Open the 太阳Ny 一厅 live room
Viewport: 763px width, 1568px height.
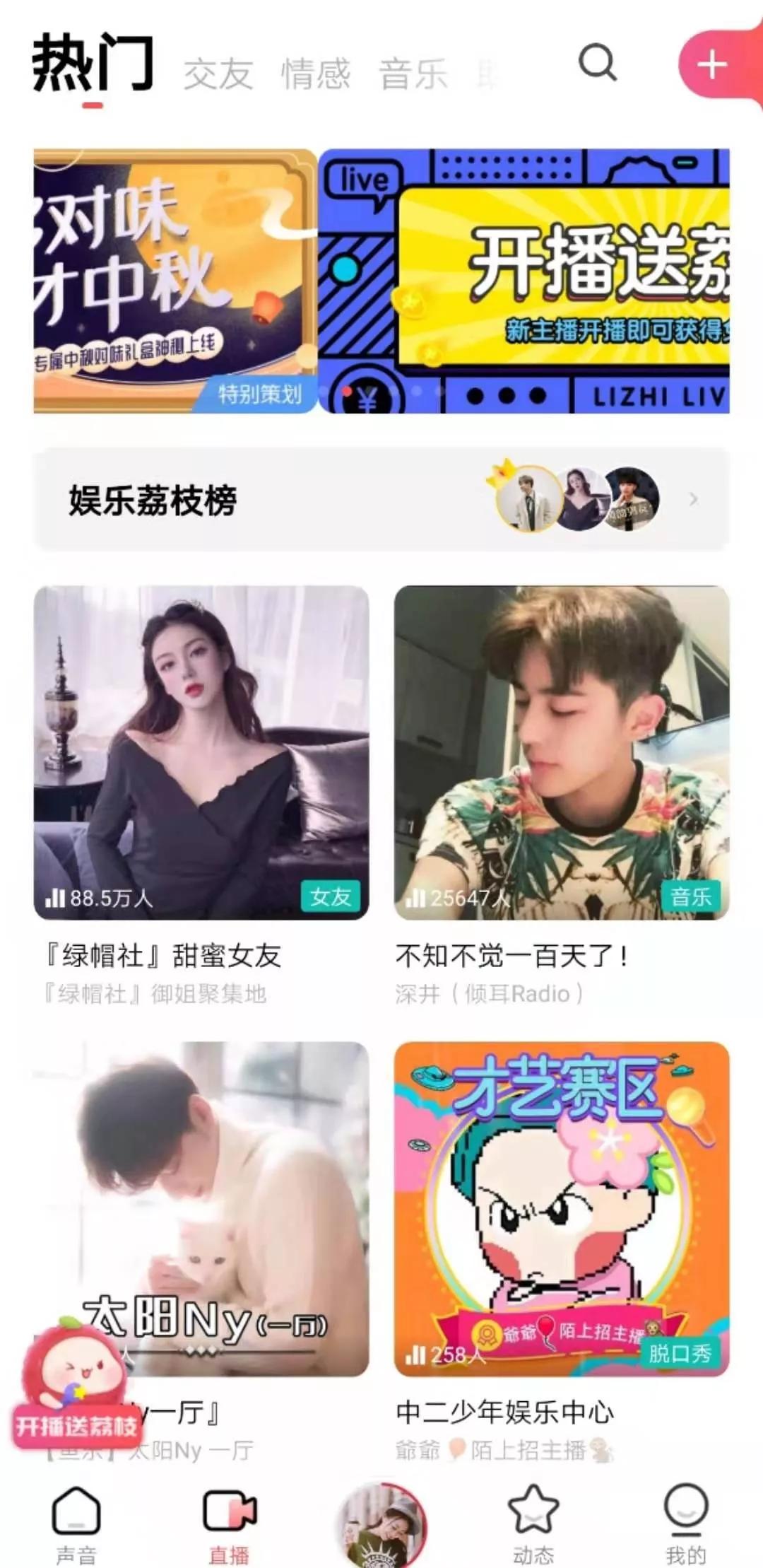[201, 1208]
